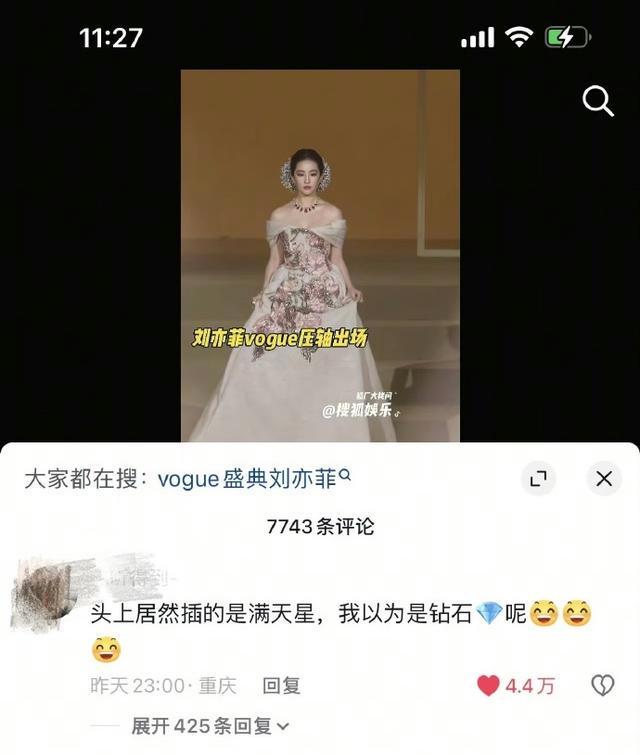Close the comments panel
Image resolution: width=640 pixels, height=755 pixels.
[x=603, y=479]
